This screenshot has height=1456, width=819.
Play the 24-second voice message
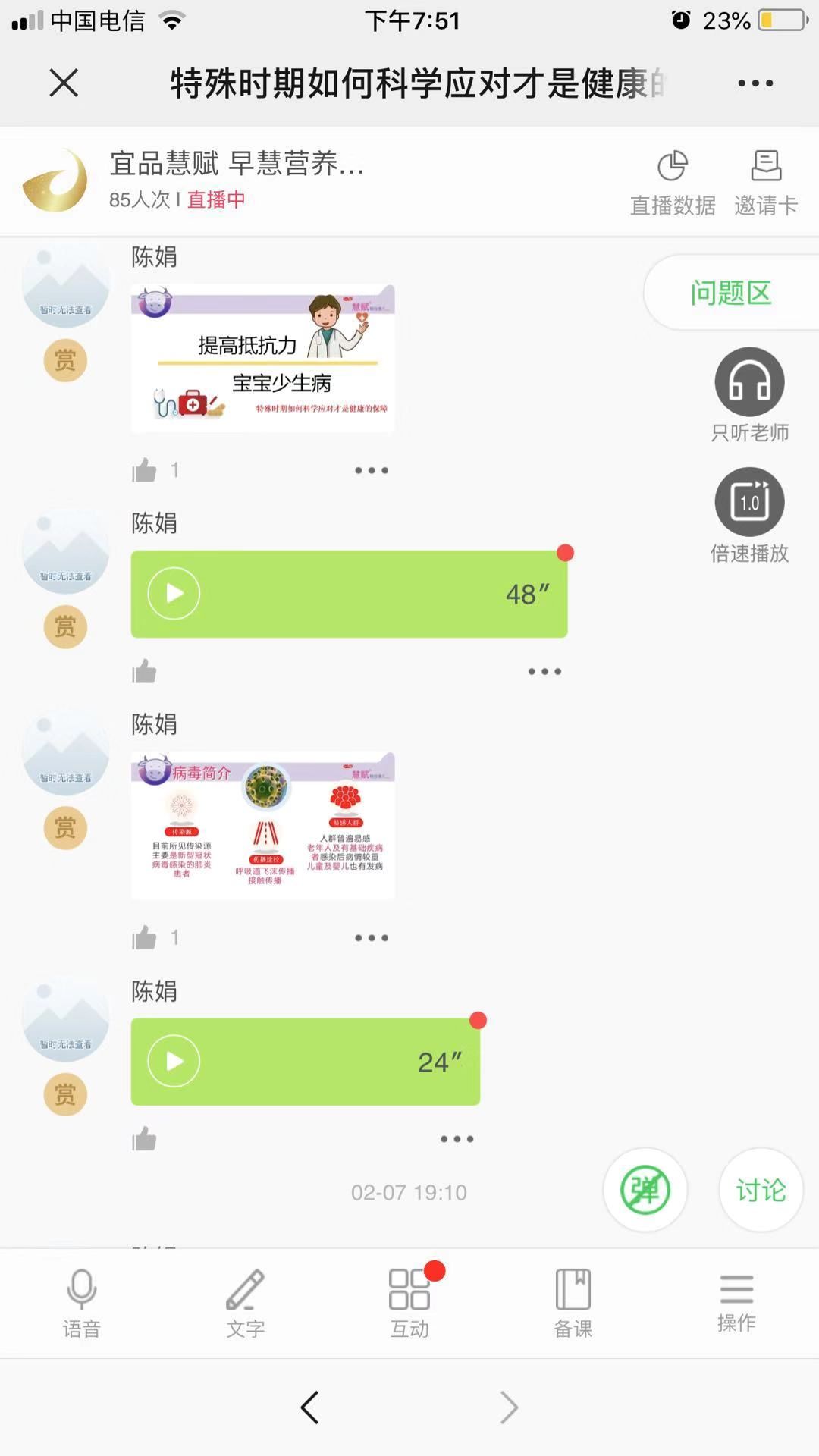click(174, 1061)
